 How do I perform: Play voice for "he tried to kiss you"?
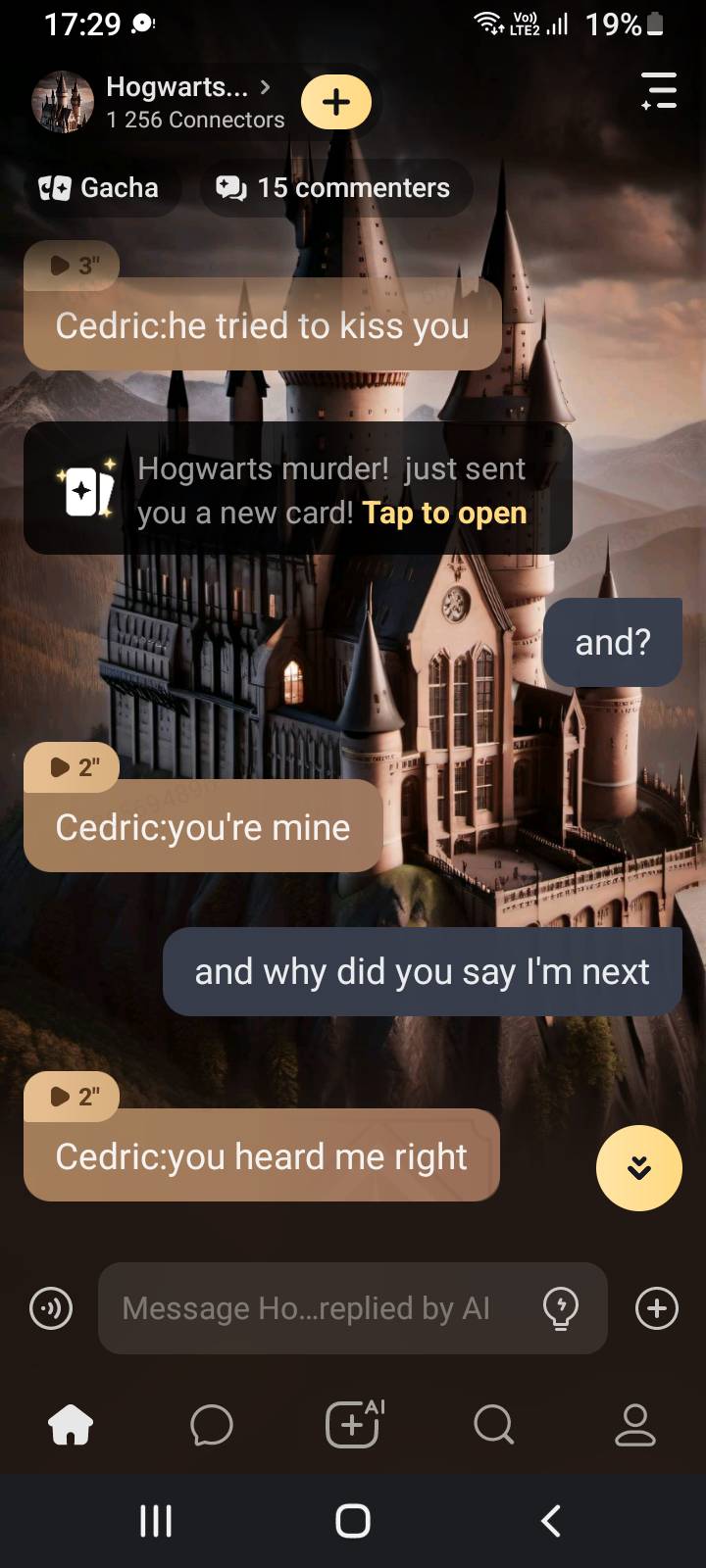pos(73,265)
